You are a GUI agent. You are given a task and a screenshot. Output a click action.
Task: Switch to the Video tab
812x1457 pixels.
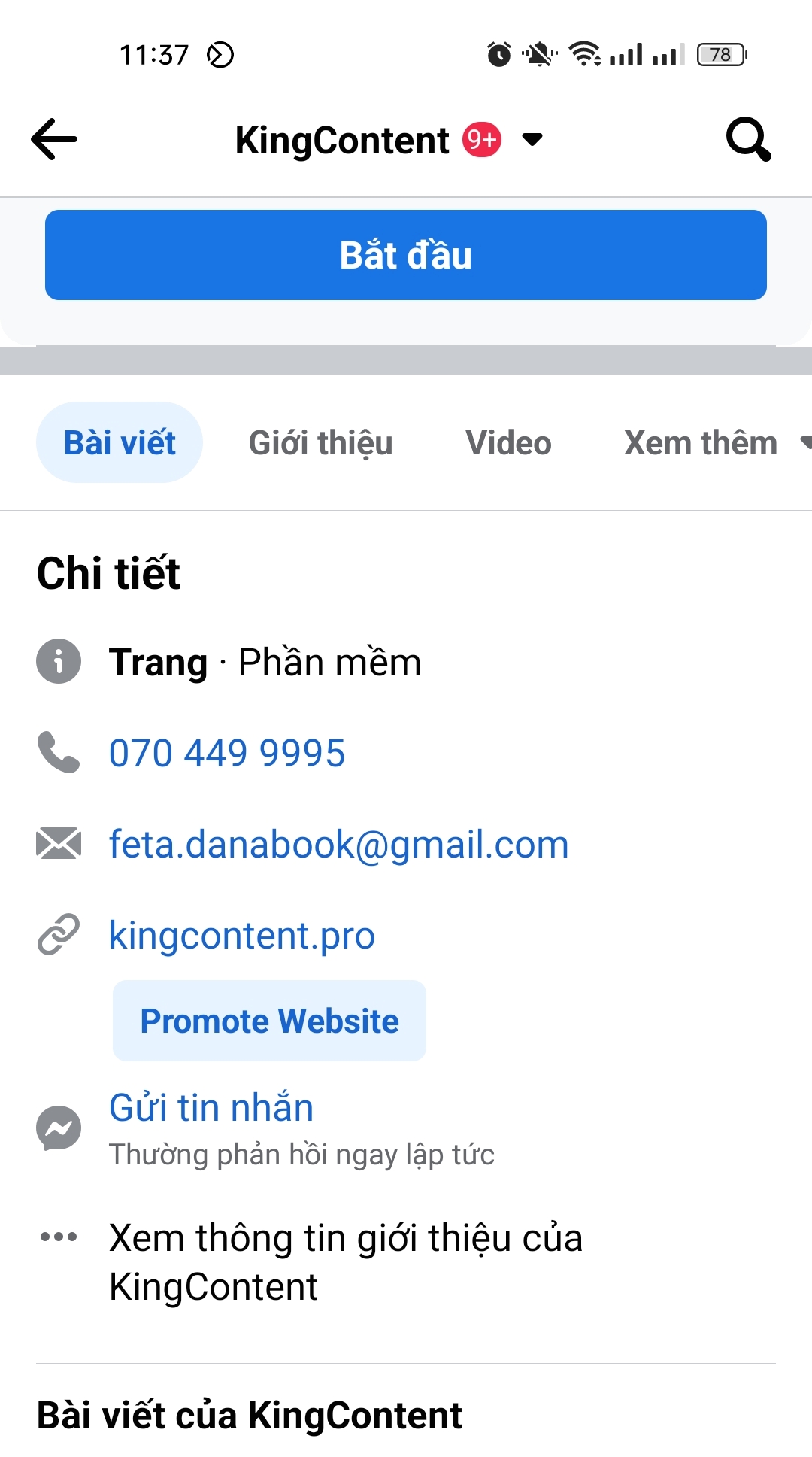click(508, 442)
